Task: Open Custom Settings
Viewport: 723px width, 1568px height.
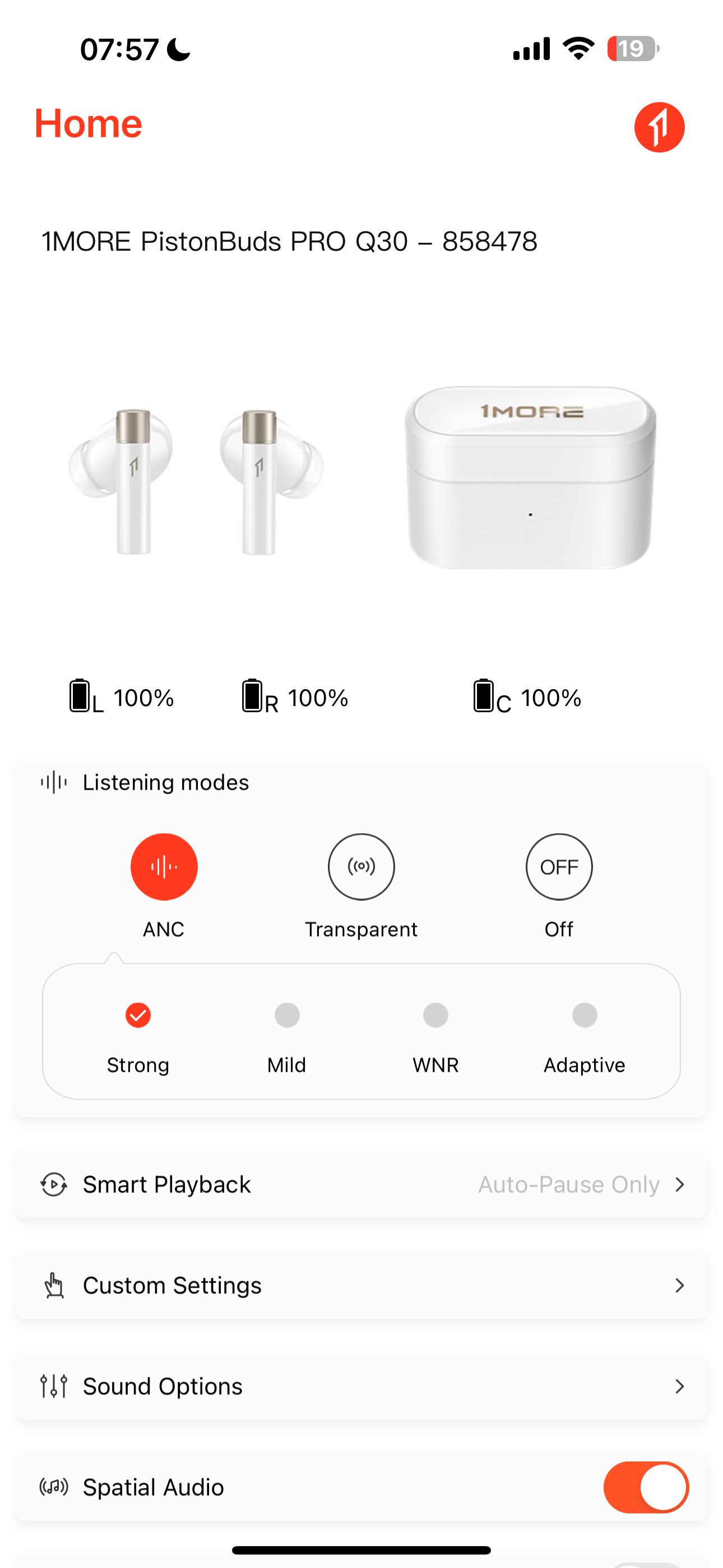Action: click(x=361, y=1285)
